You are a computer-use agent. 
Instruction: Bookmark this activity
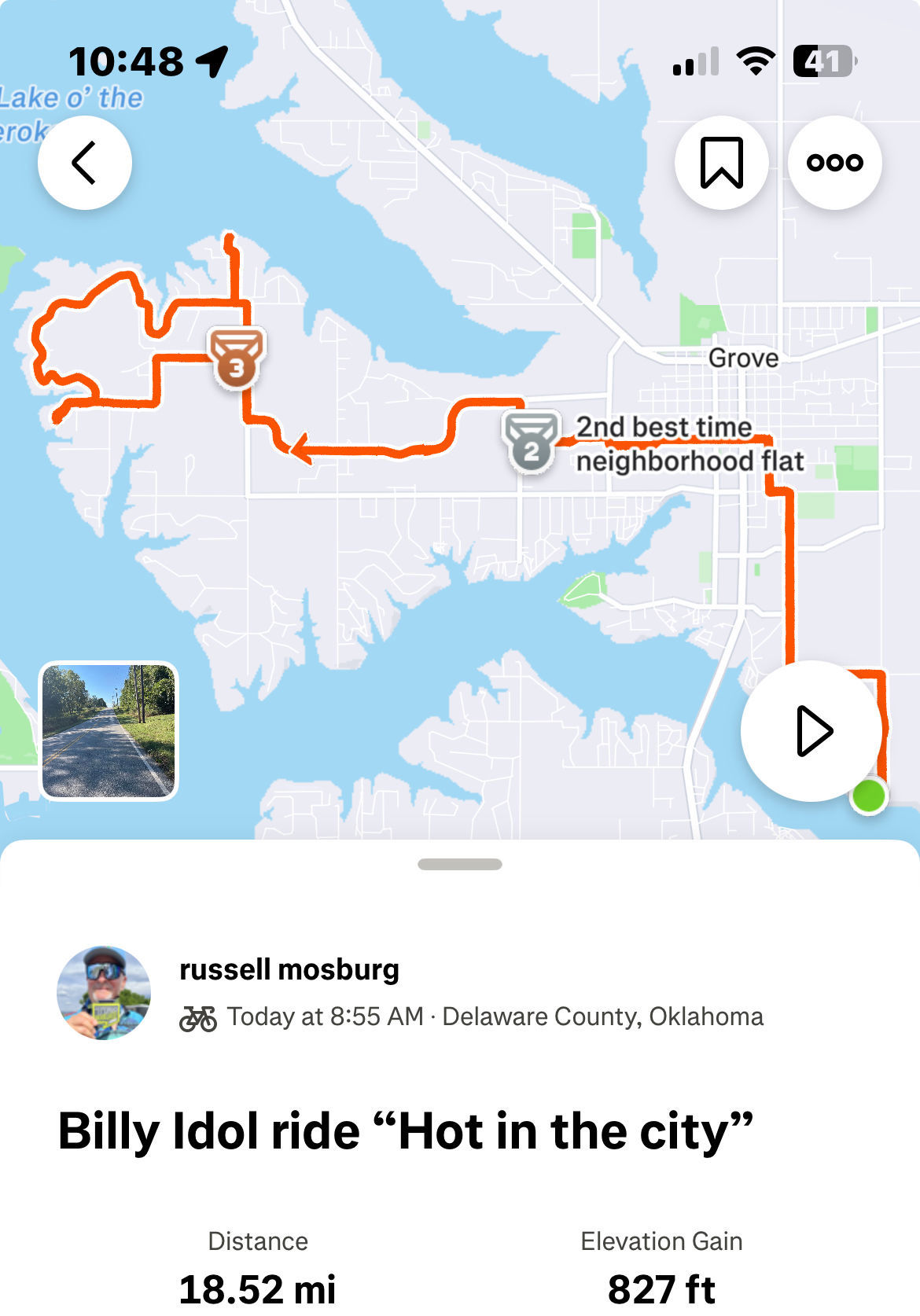pyautogui.click(x=721, y=163)
